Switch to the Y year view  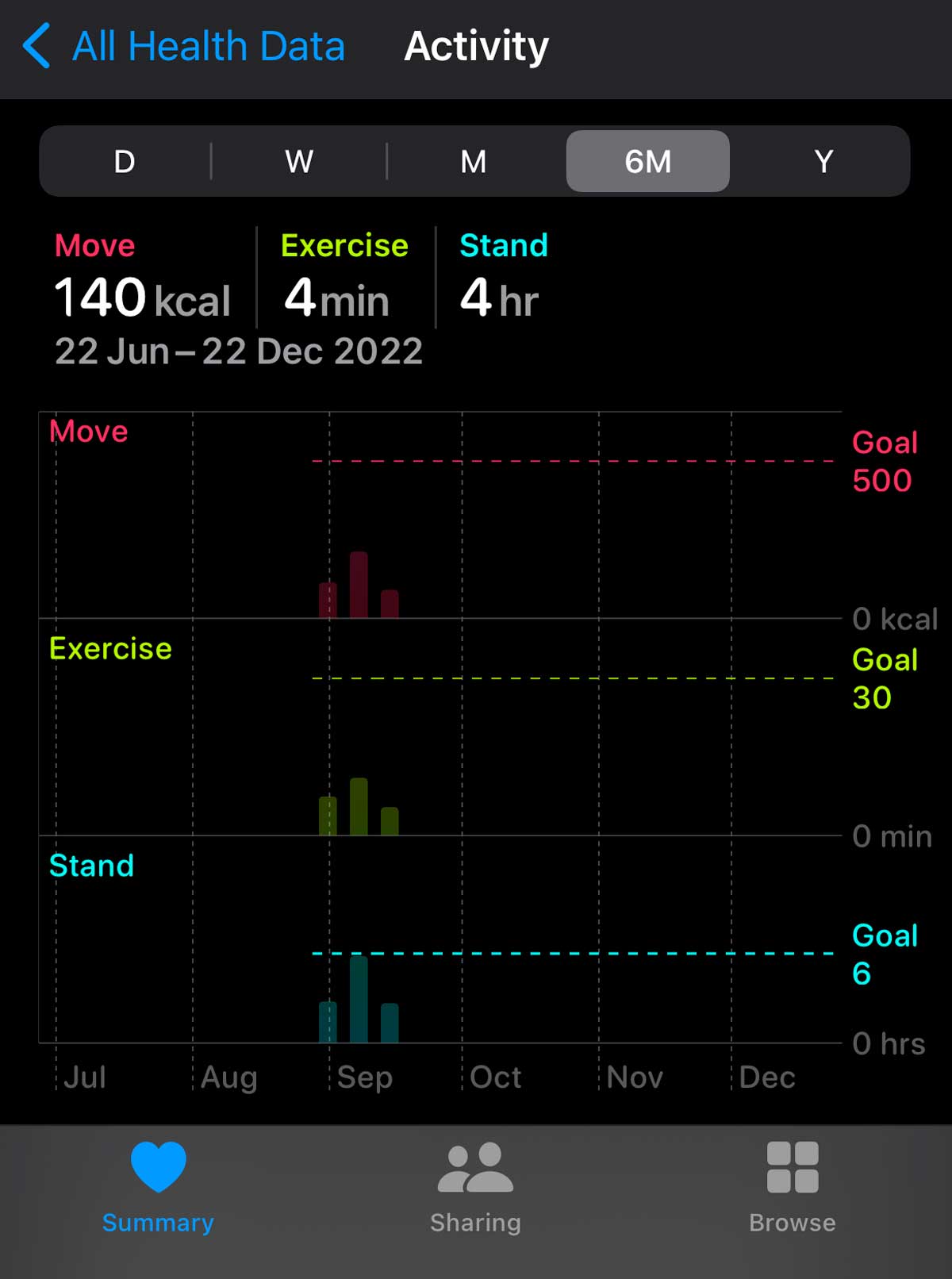point(823,162)
